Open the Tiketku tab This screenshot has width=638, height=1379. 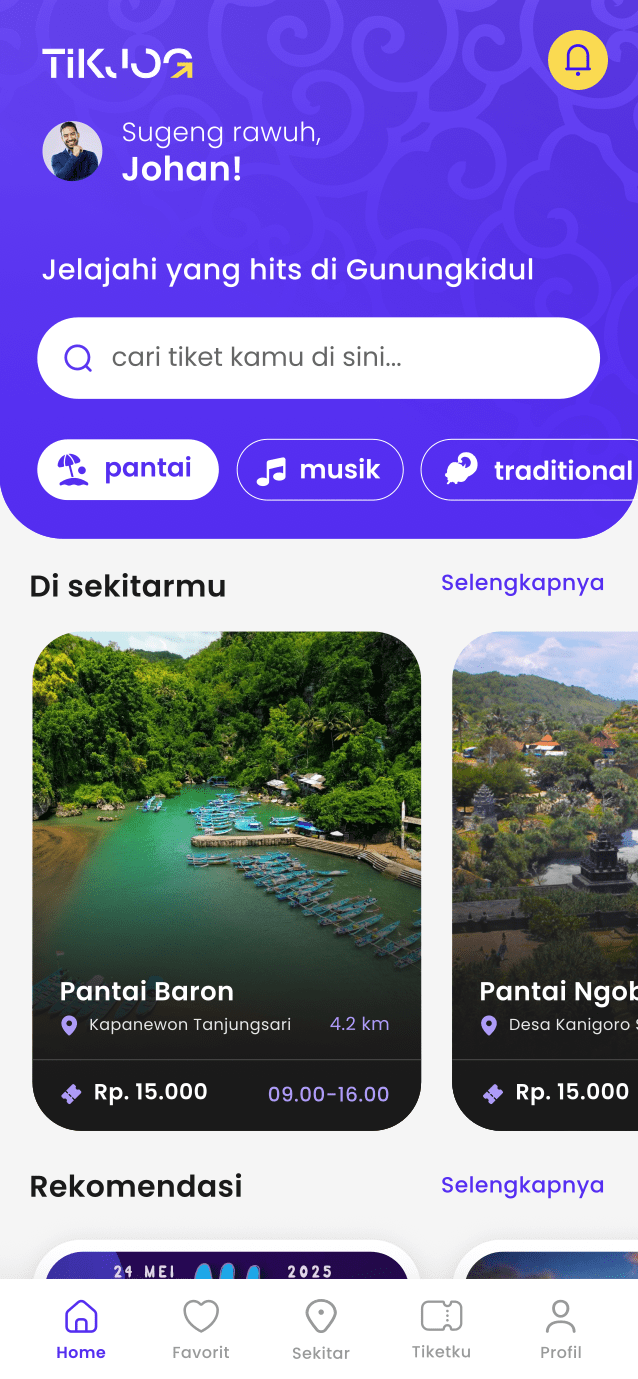441,1330
